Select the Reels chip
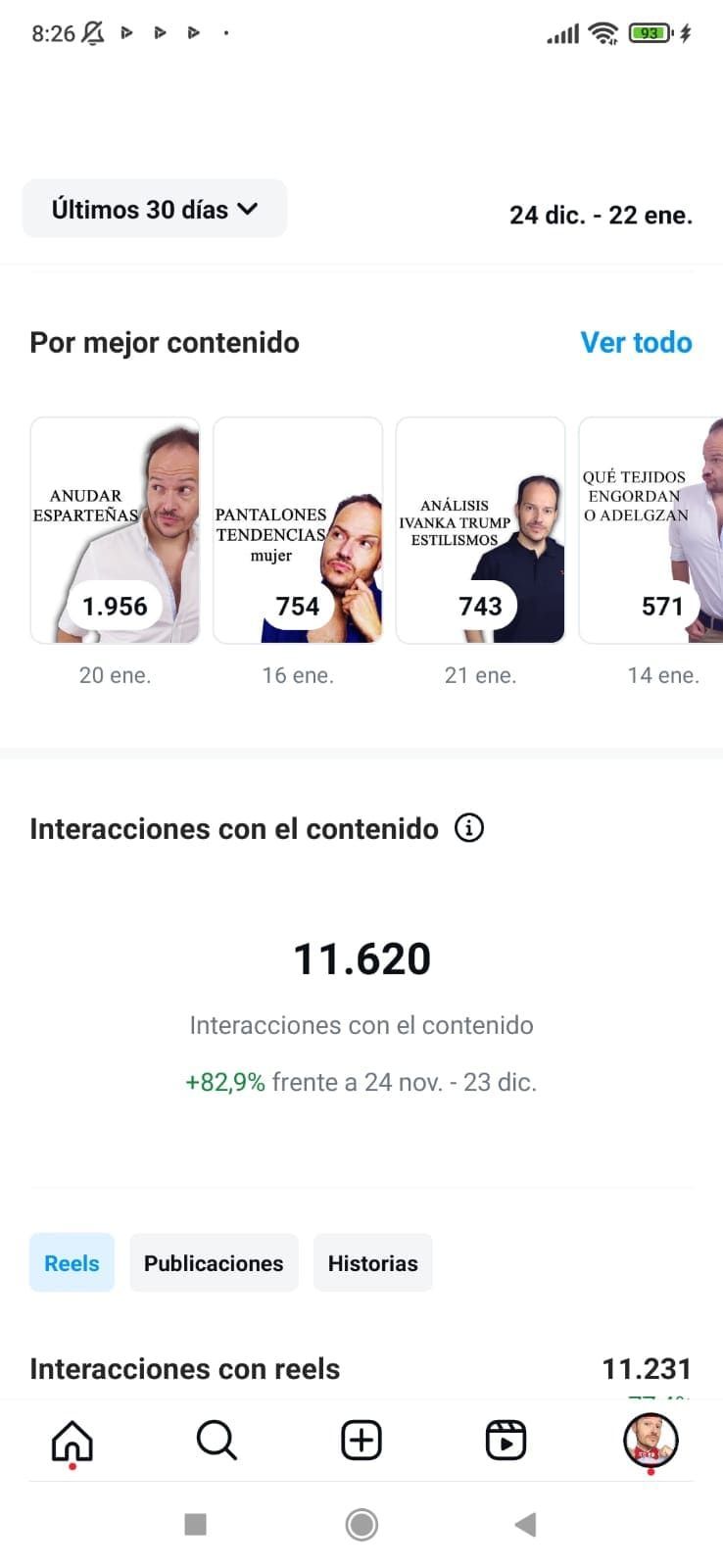The height and width of the screenshot is (1568, 723). (72, 1263)
